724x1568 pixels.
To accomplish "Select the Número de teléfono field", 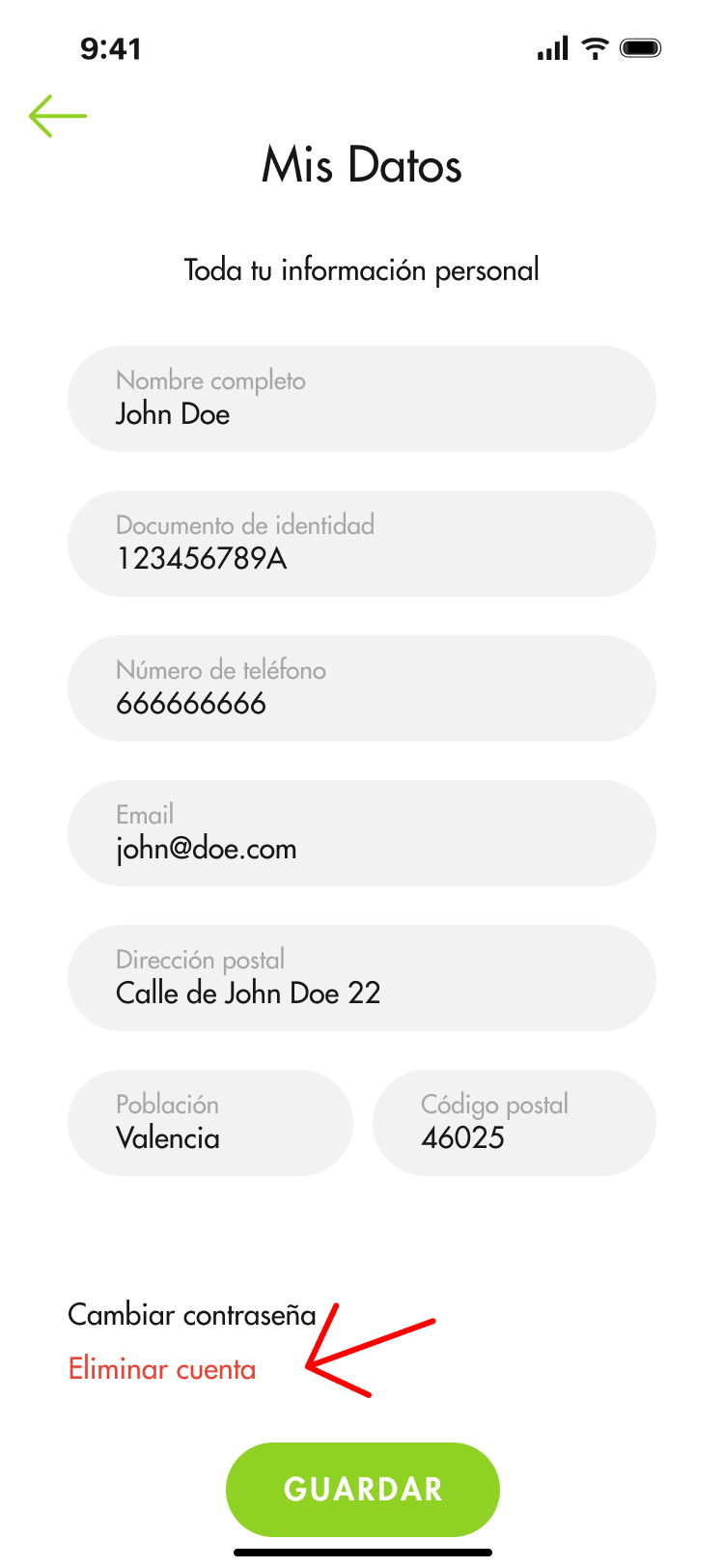I will (x=362, y=688).
